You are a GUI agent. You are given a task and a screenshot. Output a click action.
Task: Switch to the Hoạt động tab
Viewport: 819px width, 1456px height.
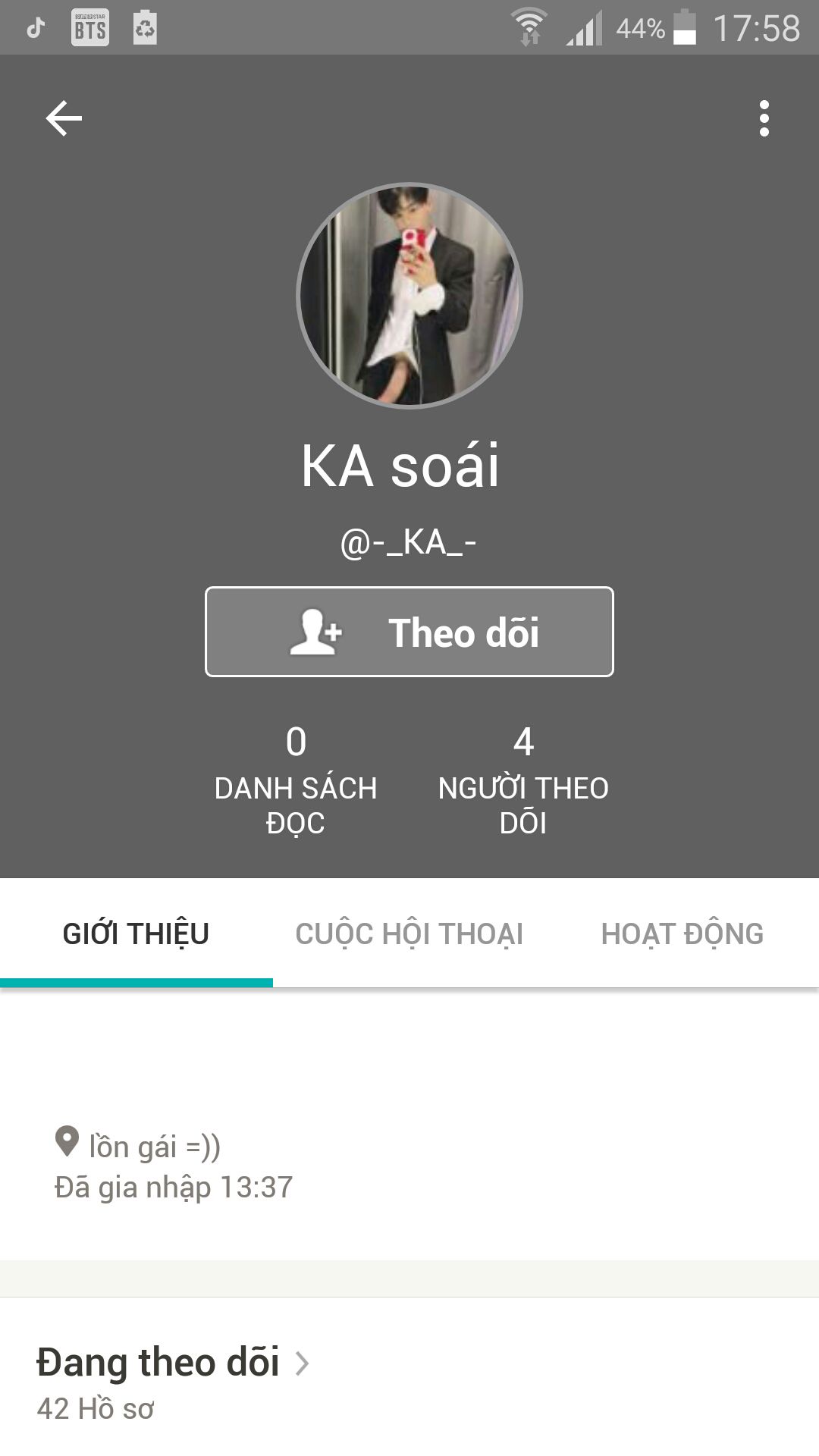[x=682, y=934]
